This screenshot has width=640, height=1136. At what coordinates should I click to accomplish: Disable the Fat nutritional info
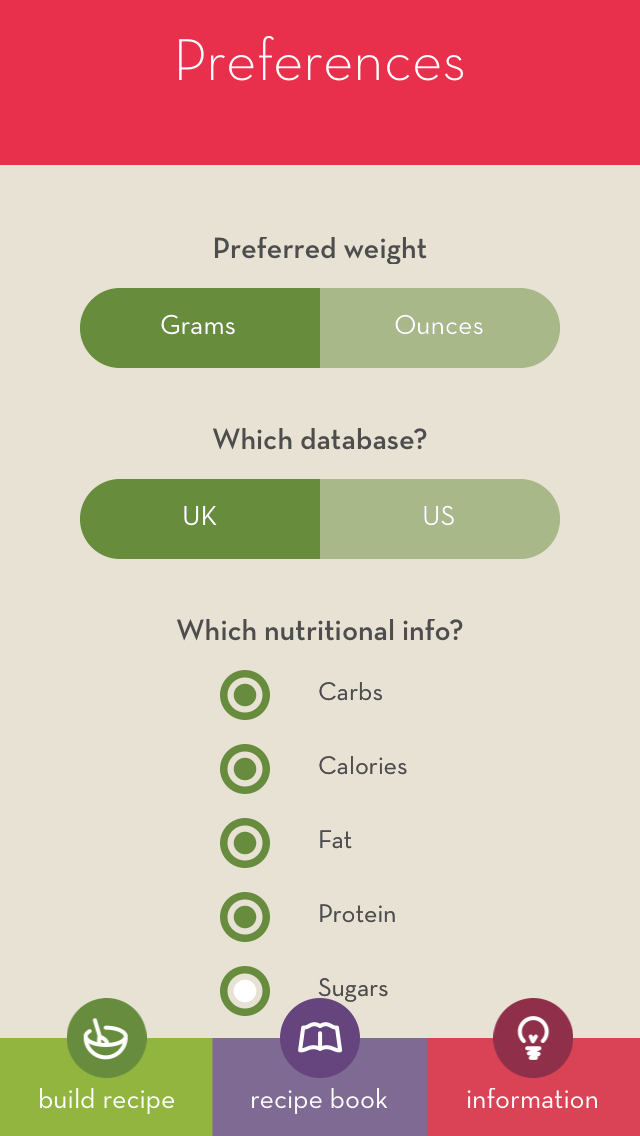[x=245, y=843]
